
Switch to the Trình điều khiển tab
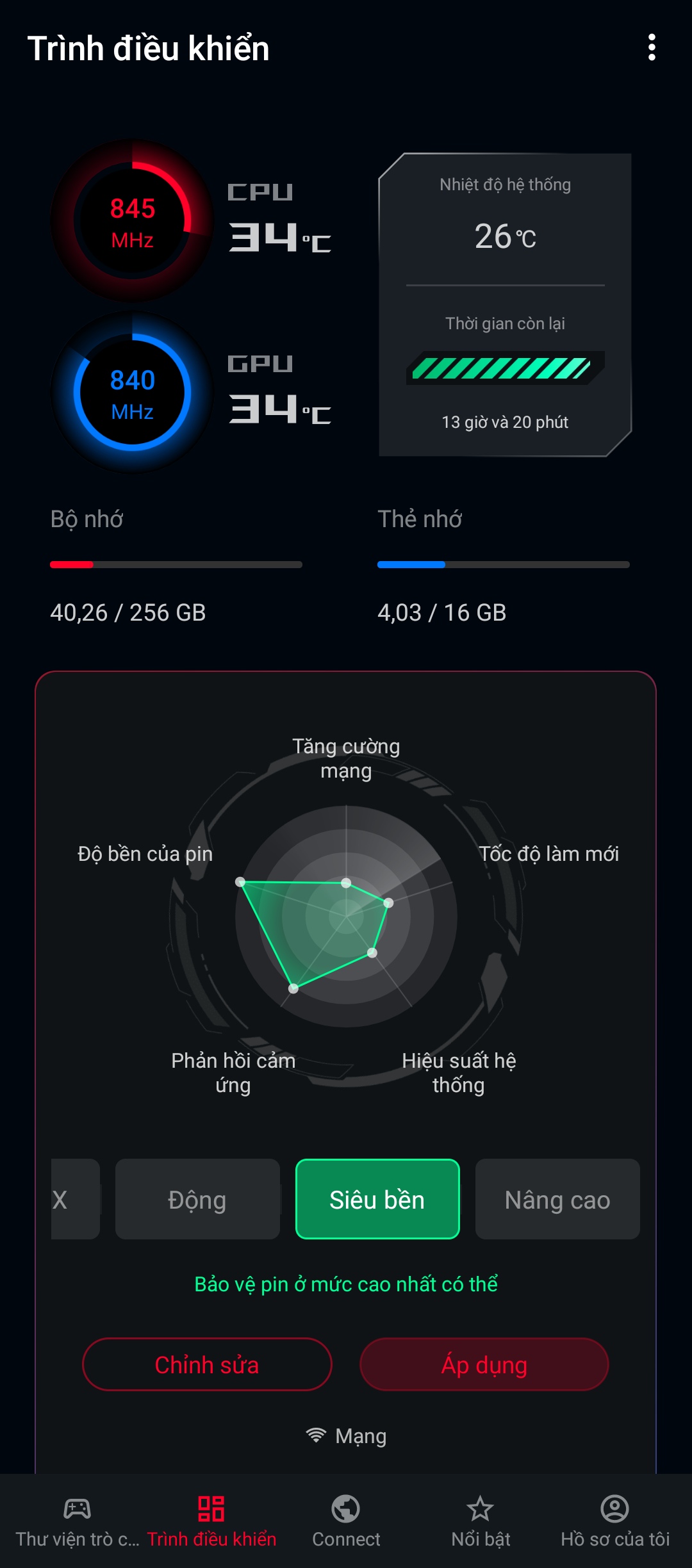[211, 1522]
